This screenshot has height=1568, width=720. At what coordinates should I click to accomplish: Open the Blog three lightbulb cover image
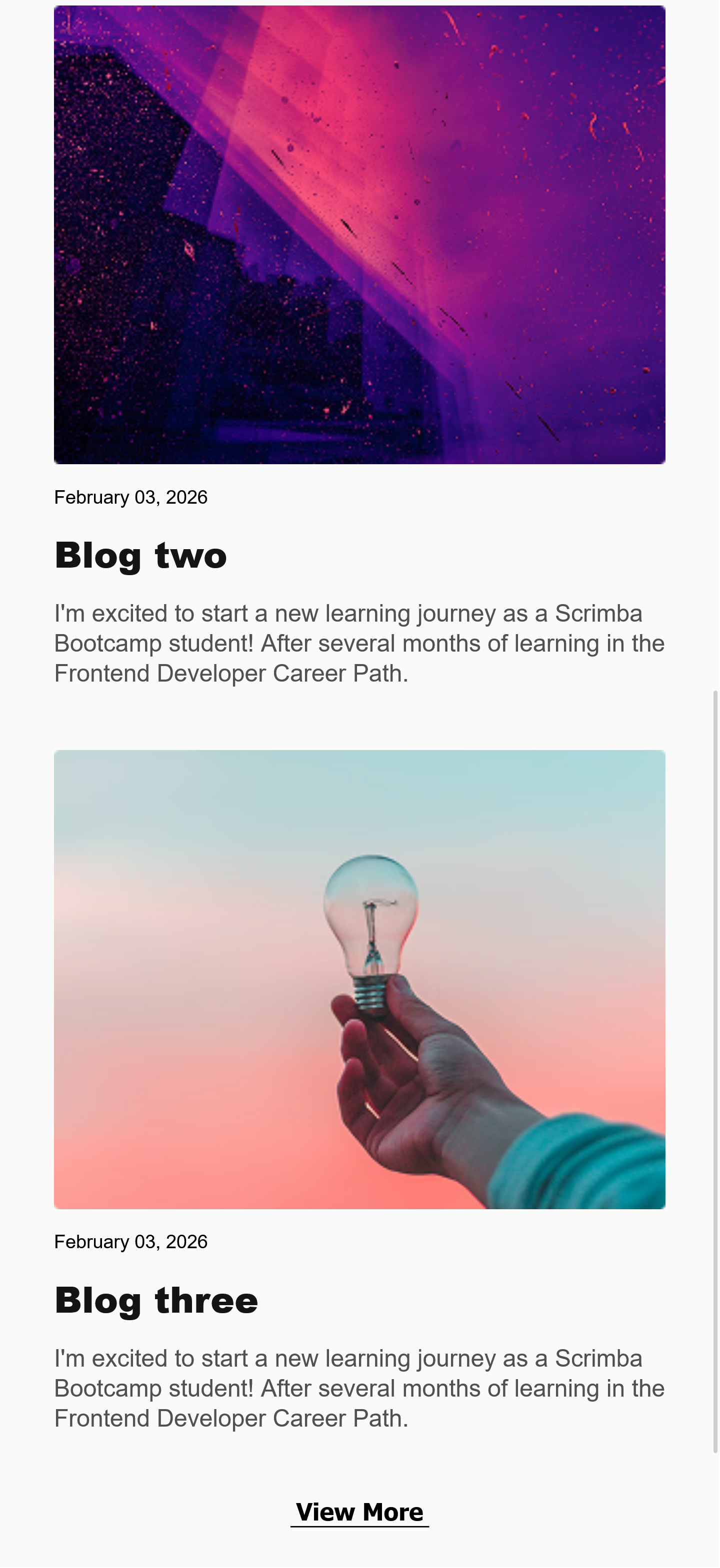[x=359, y=979]
